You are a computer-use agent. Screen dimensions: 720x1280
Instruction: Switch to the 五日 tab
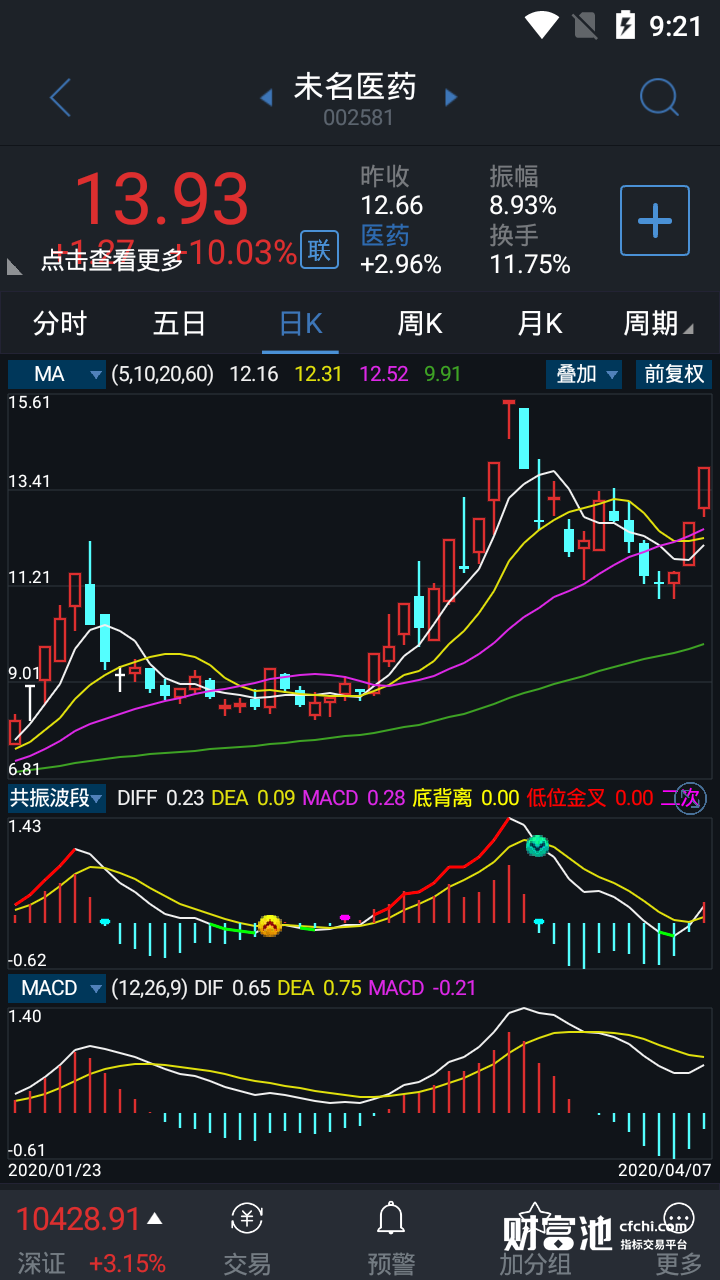pyautogui.click(x=180, y=324)
